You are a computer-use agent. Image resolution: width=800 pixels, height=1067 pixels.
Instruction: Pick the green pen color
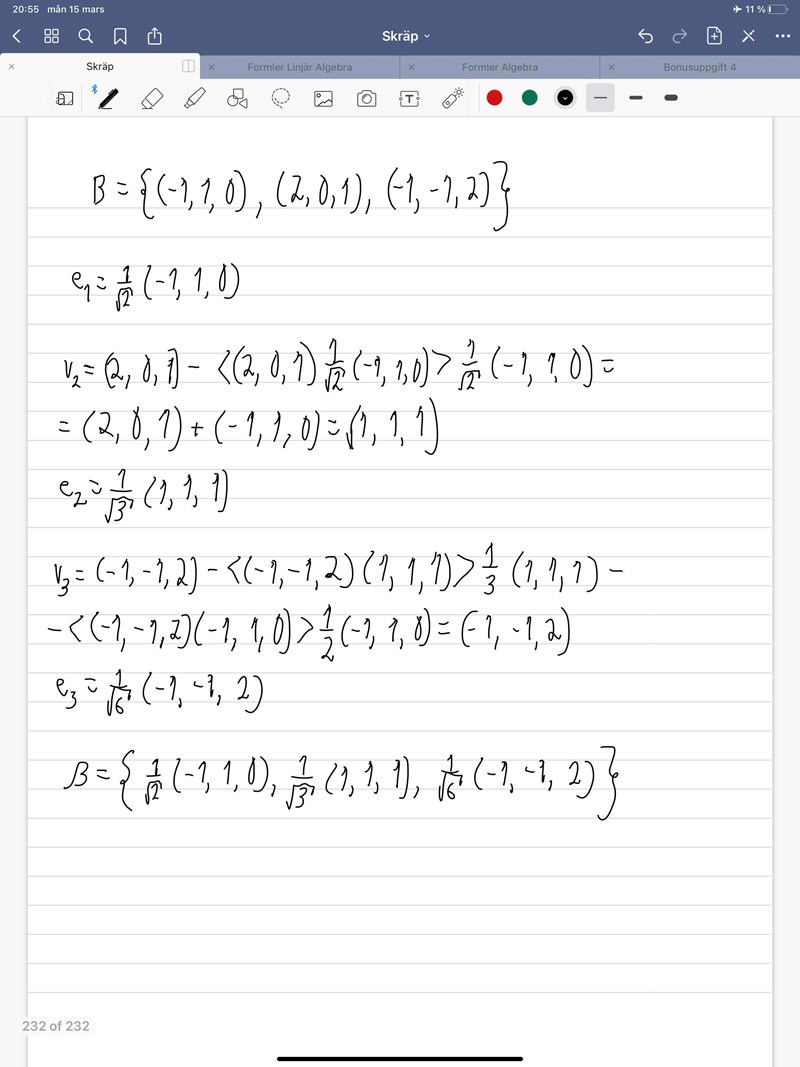[x=529, y=98]
